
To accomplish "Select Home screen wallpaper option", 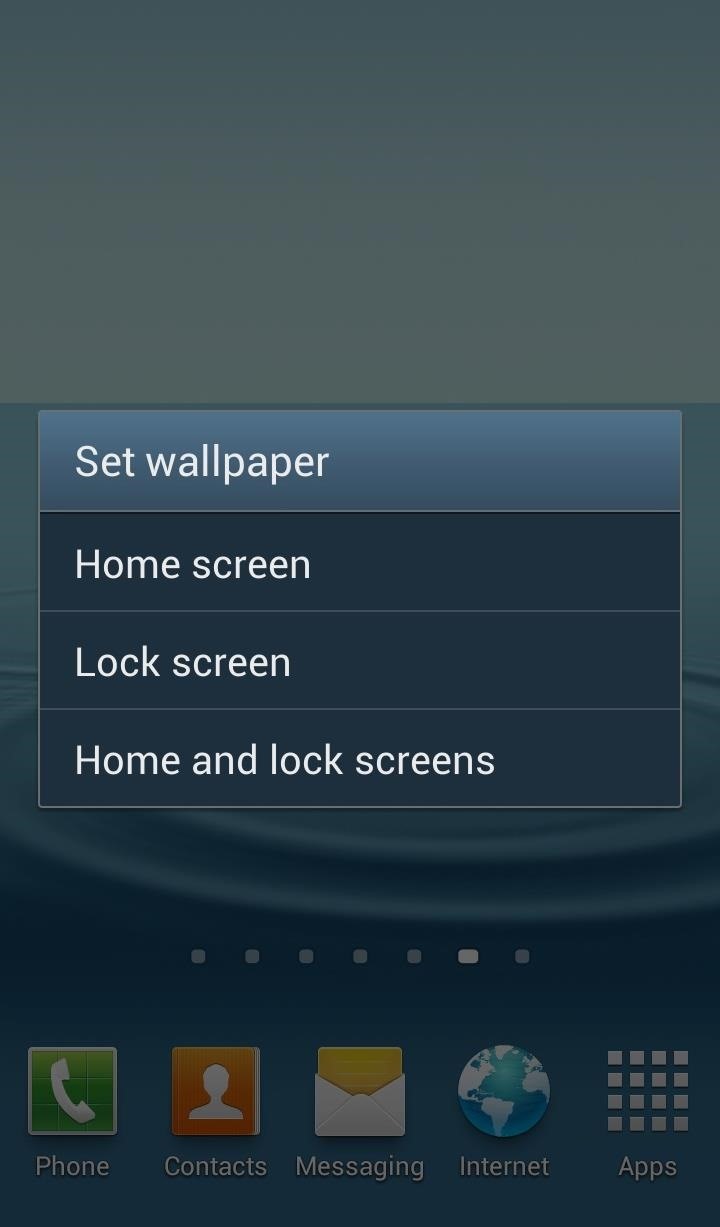I will [x=360, y=564].
